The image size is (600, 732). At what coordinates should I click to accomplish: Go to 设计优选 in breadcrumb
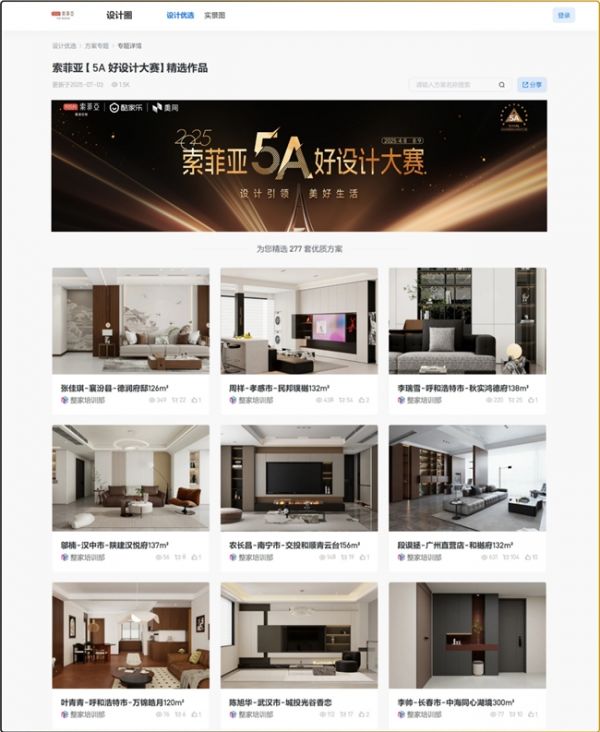pos(64,46)
